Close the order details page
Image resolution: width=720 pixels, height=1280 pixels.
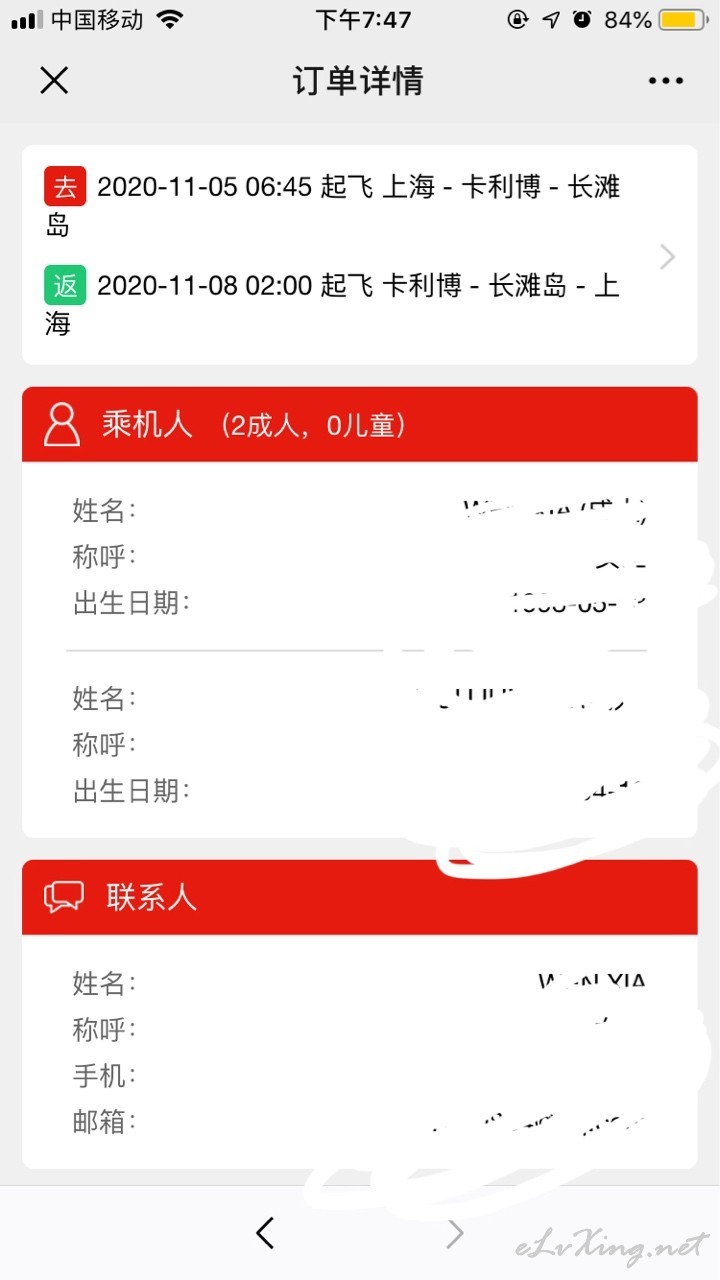click(x=54, y=80)
